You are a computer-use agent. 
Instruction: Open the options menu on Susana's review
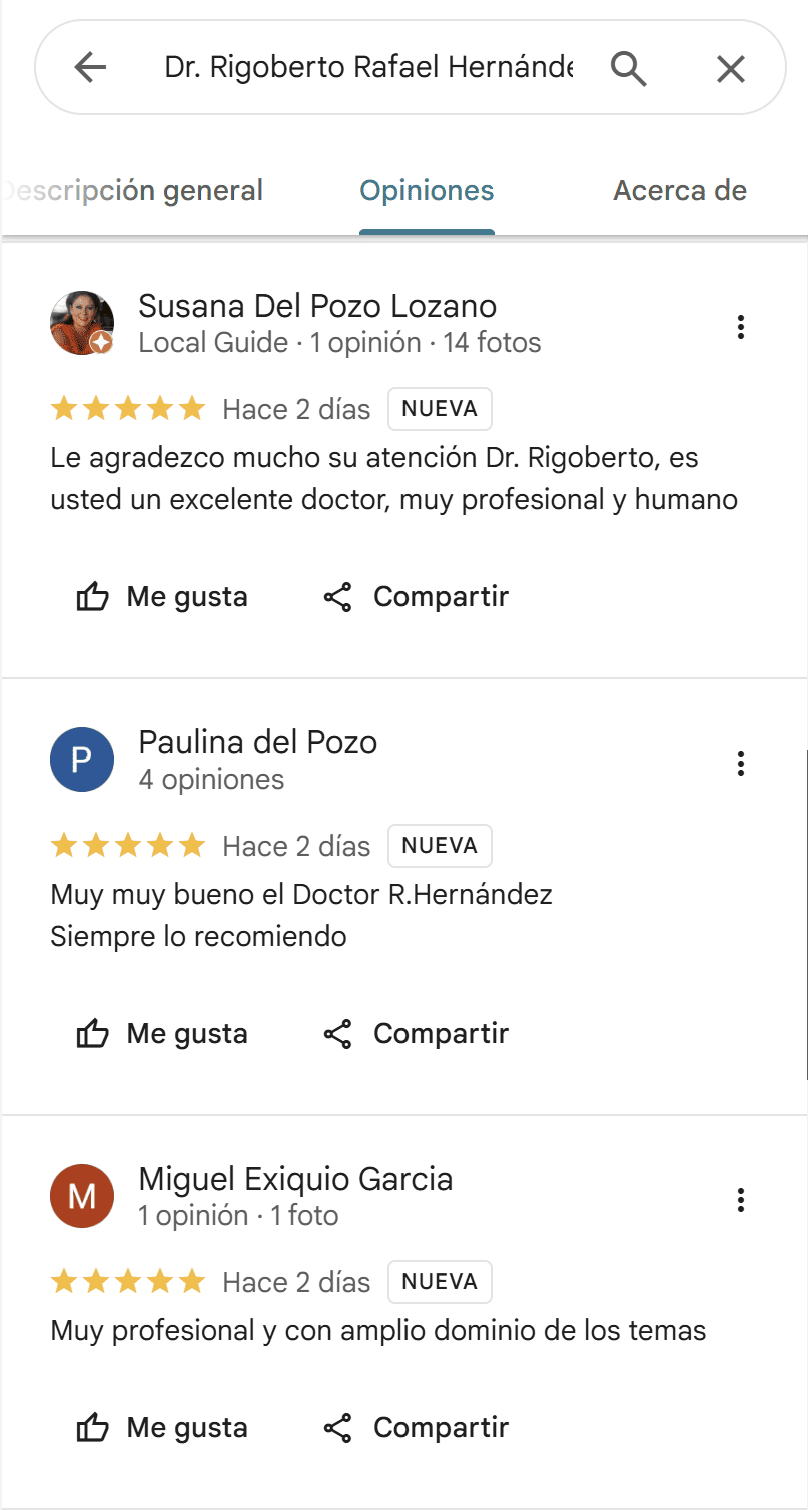click(741, 325)
